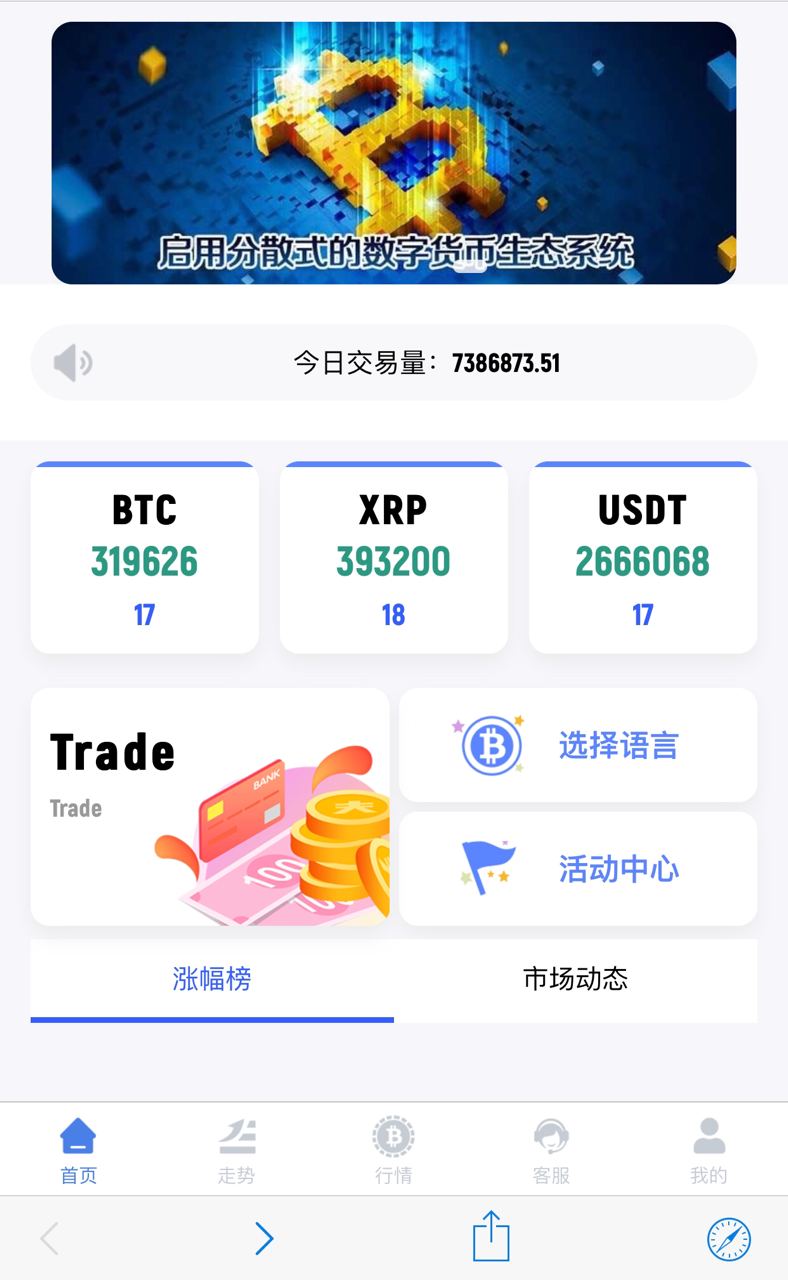The width and height of the screenshot is (788, 1280).
Task: Open the browser share sheet
Action: point(491,1236)
